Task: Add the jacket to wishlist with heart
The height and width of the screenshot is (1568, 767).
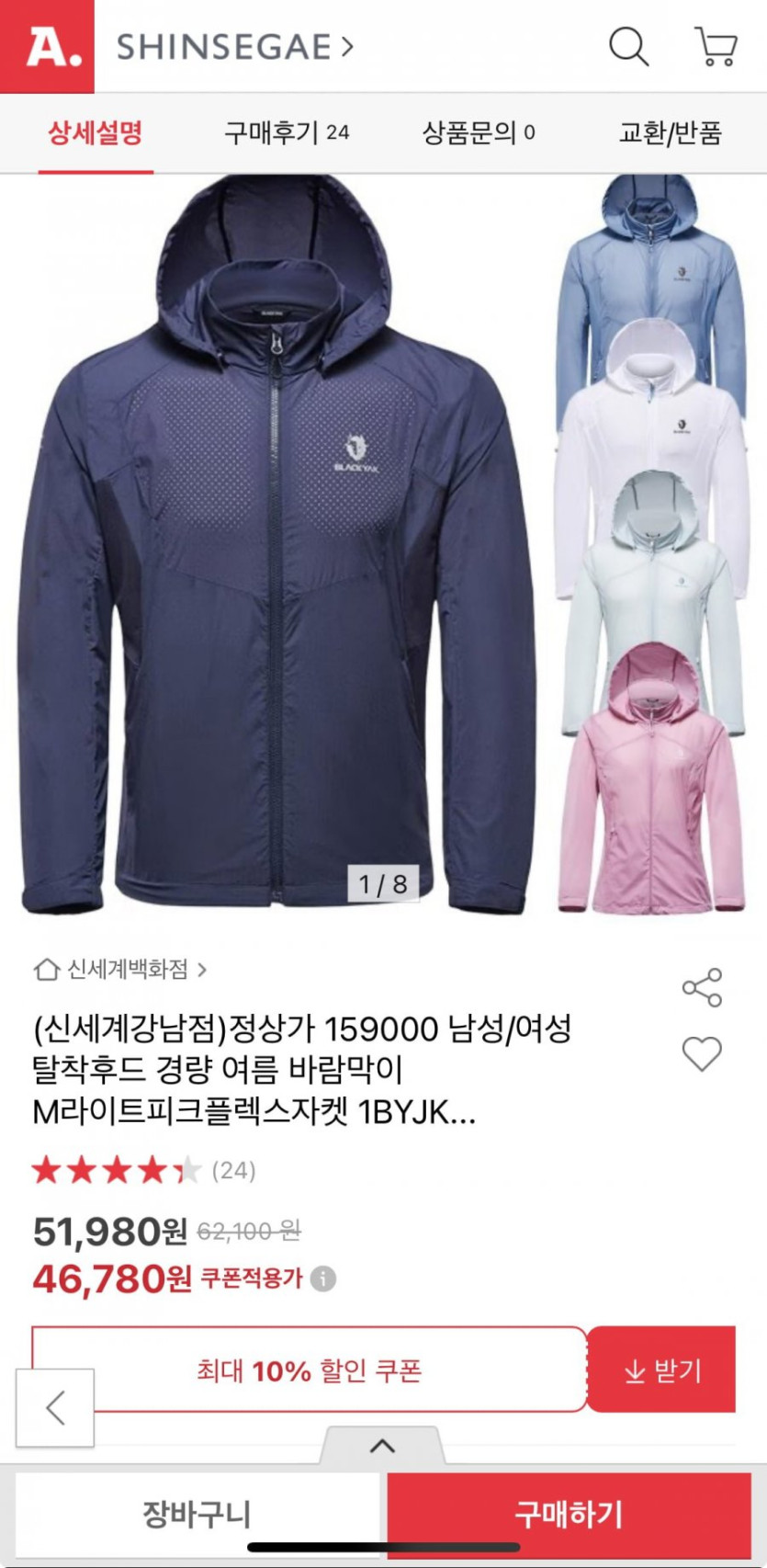Action: pyautogui.click(x=702, y=1054)
